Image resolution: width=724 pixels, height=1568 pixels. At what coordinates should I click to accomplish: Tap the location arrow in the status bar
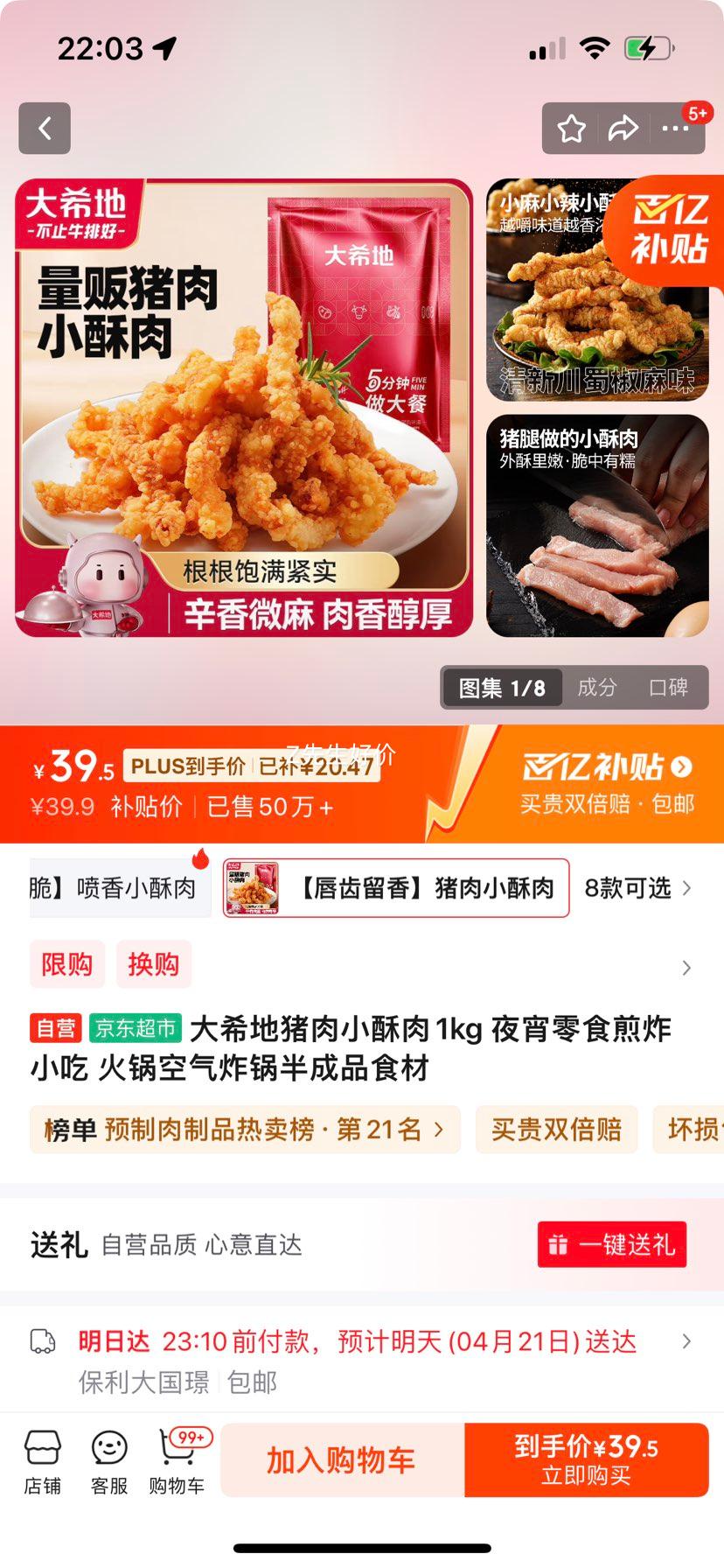coord(164,48)
